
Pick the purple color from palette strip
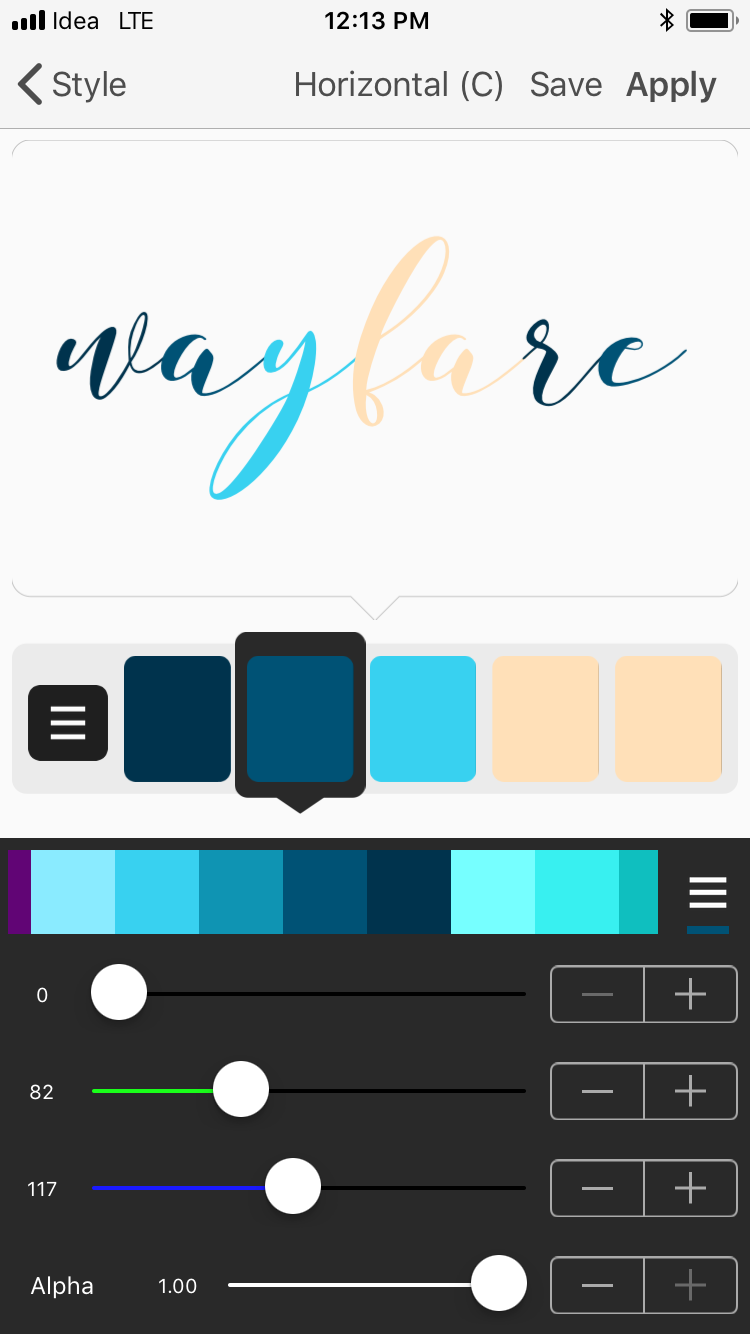[19, 892]
